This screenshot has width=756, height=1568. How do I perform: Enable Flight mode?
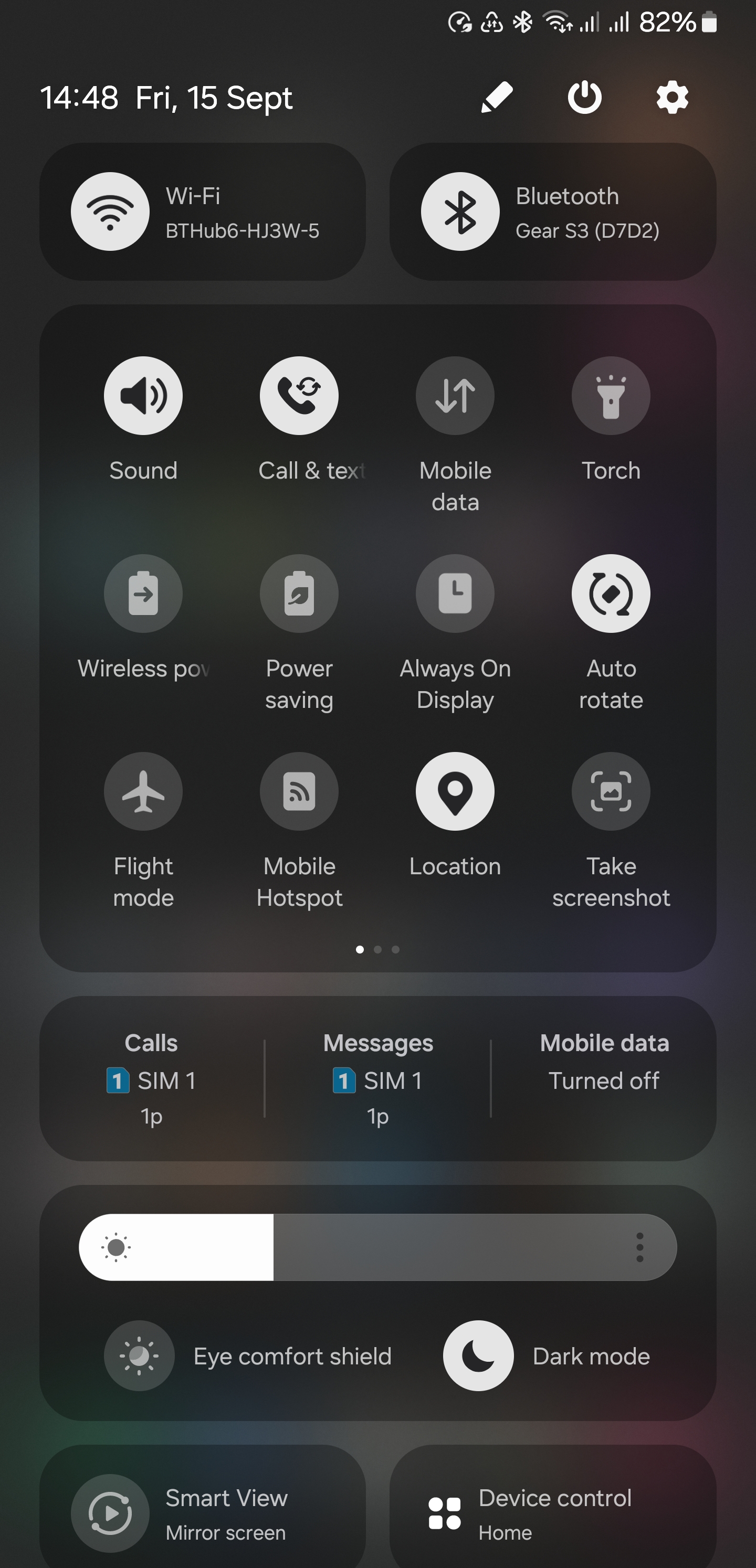pyautogui.click(x=143, y=791)
